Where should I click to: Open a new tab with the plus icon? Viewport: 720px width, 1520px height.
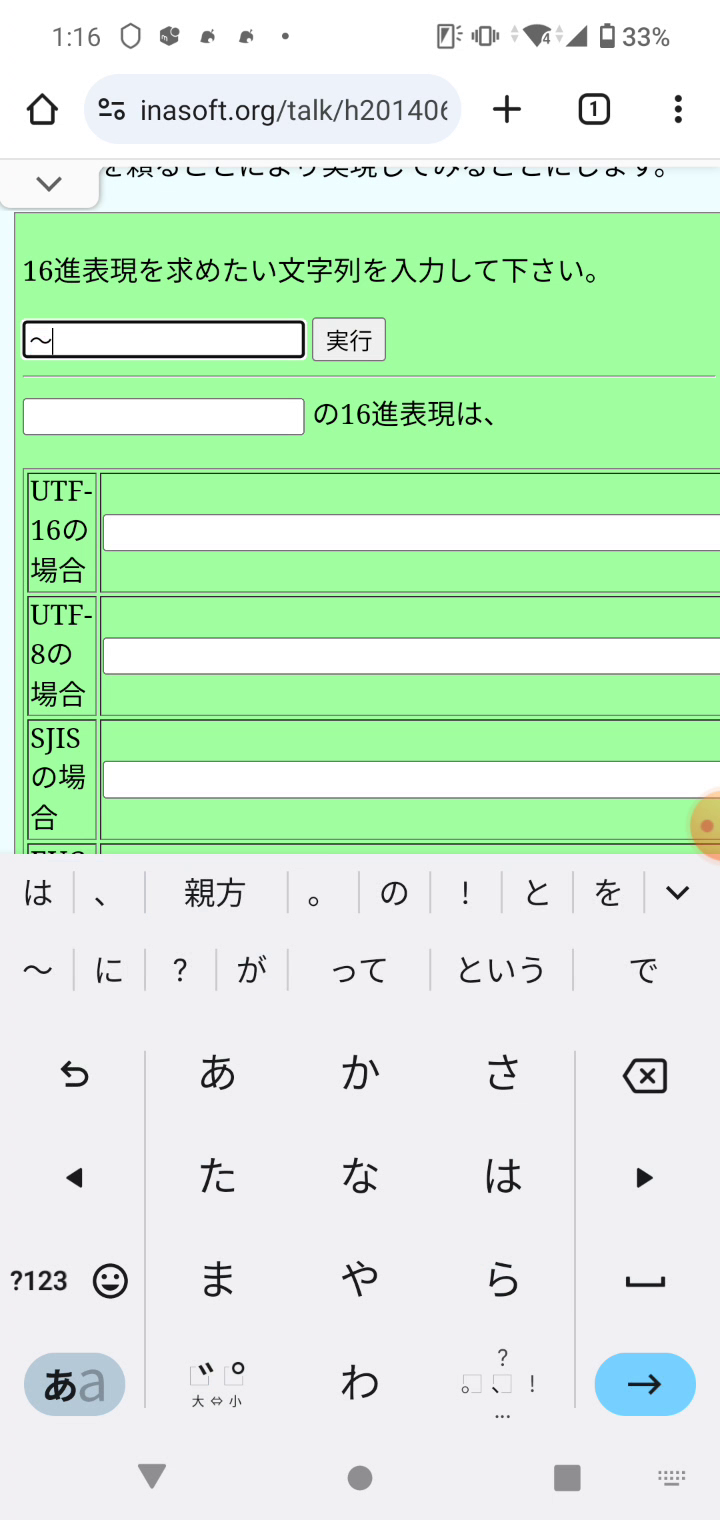point(507,110)
